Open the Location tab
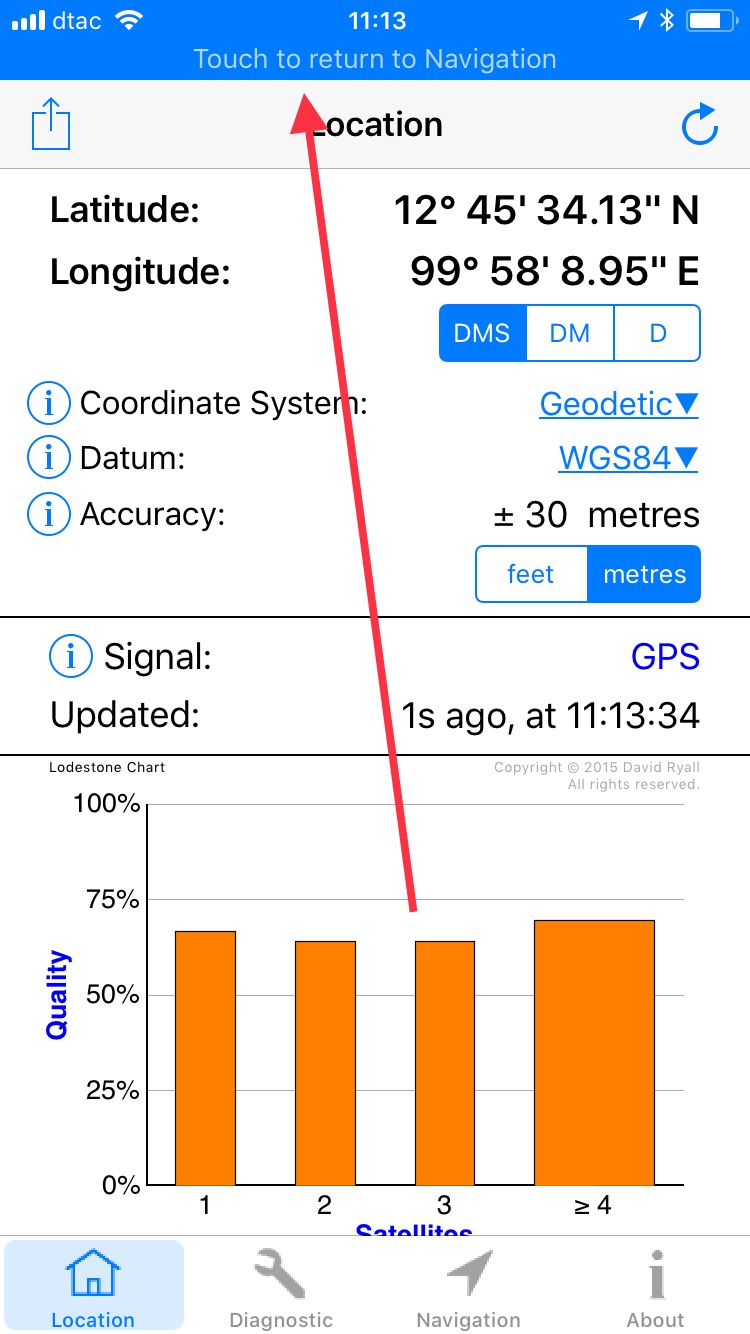This screenshot has width=750, height=1334. pyautogui.click(x=93, y=1288)
